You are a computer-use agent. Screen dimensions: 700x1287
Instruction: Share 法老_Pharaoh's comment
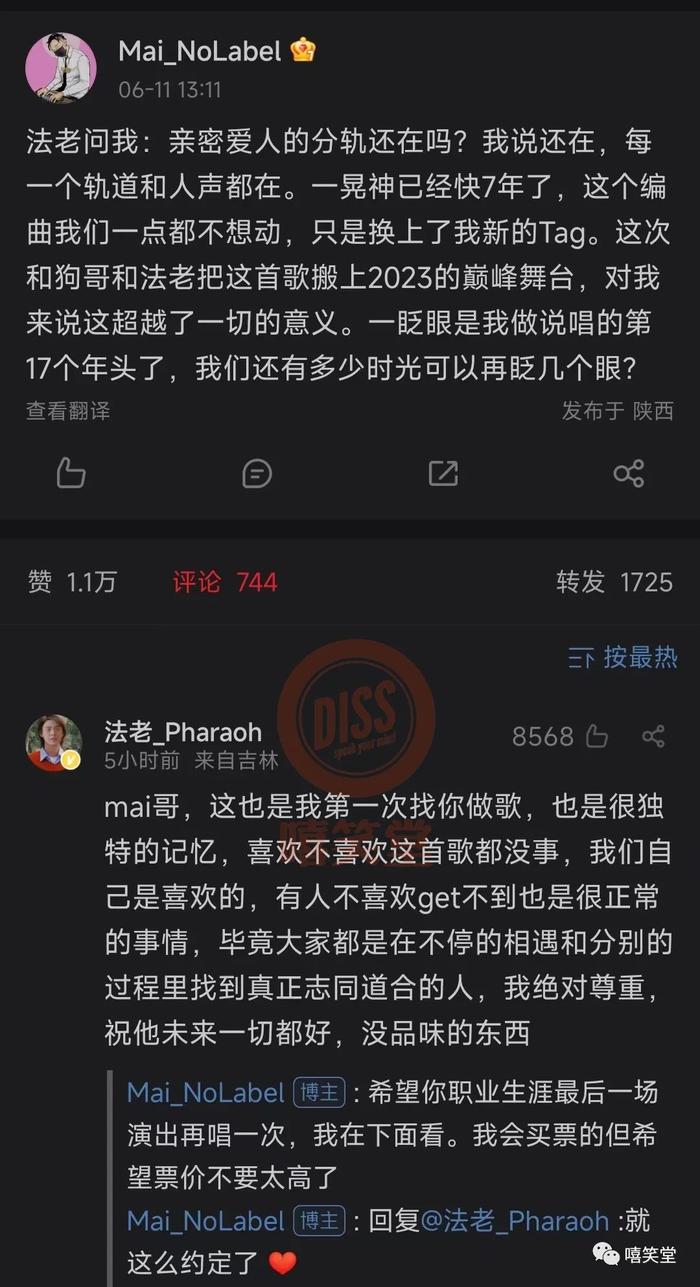[653, 737]
